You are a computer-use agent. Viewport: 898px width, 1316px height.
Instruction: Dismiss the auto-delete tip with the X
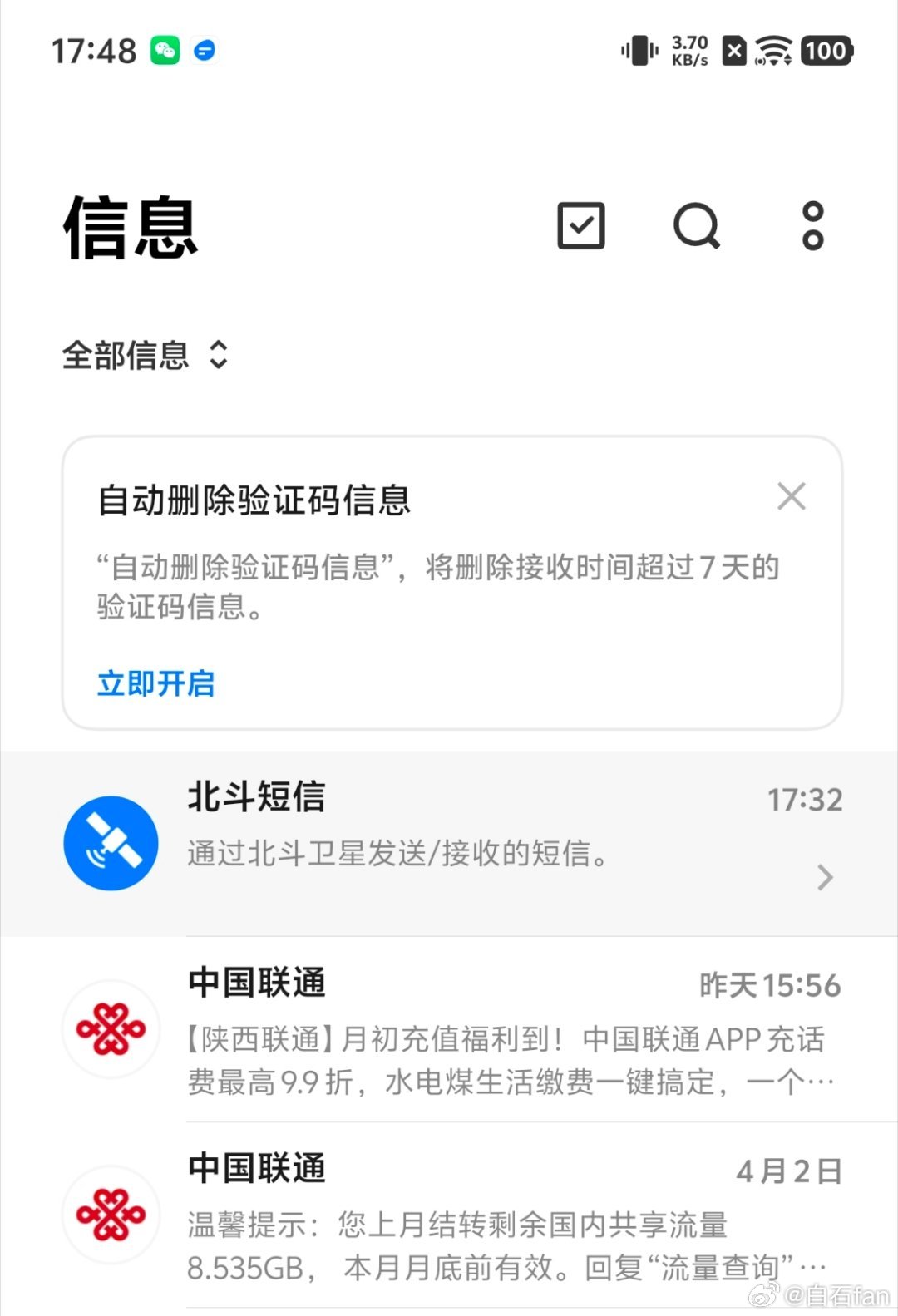(x=792, y=496)
